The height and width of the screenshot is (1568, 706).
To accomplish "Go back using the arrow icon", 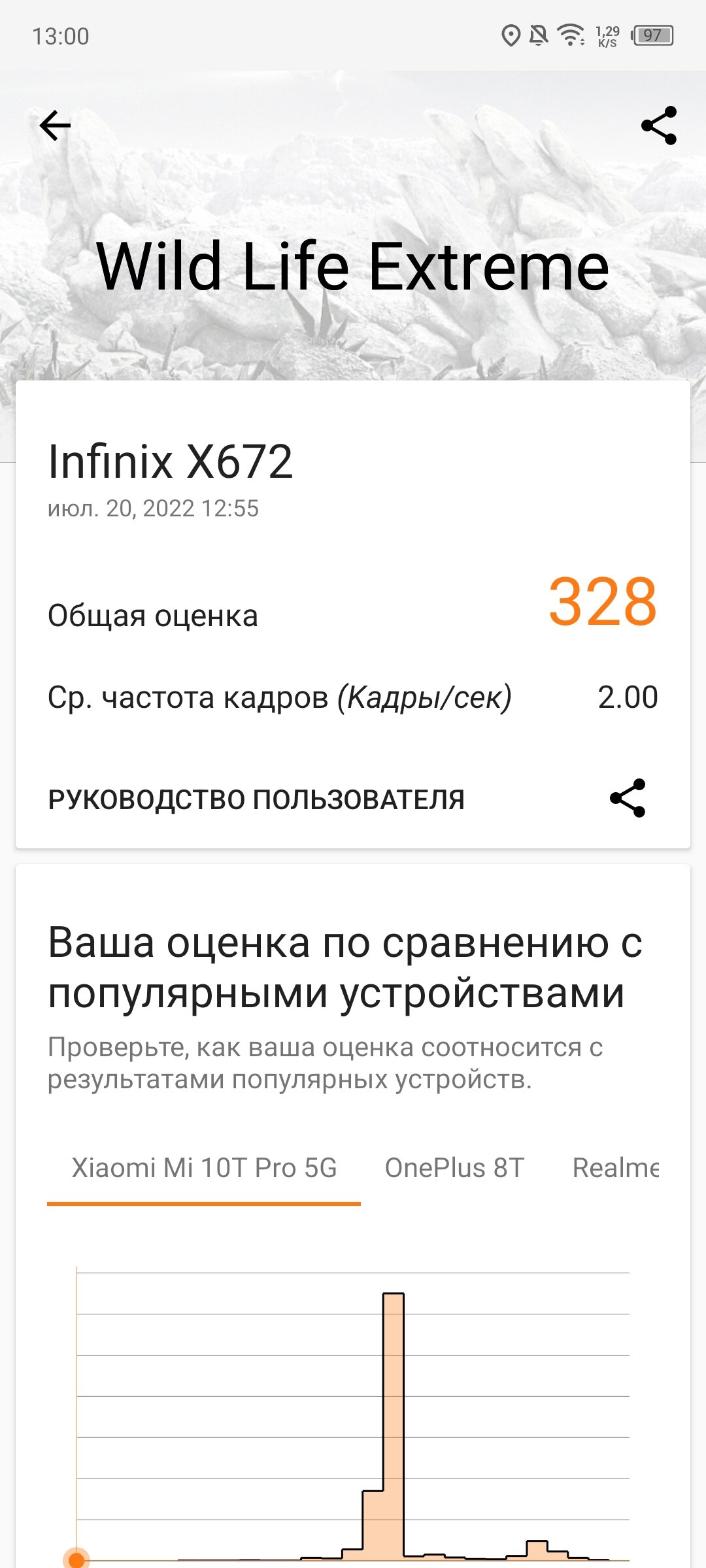I will pyautogui.click(x=55, y=125).
